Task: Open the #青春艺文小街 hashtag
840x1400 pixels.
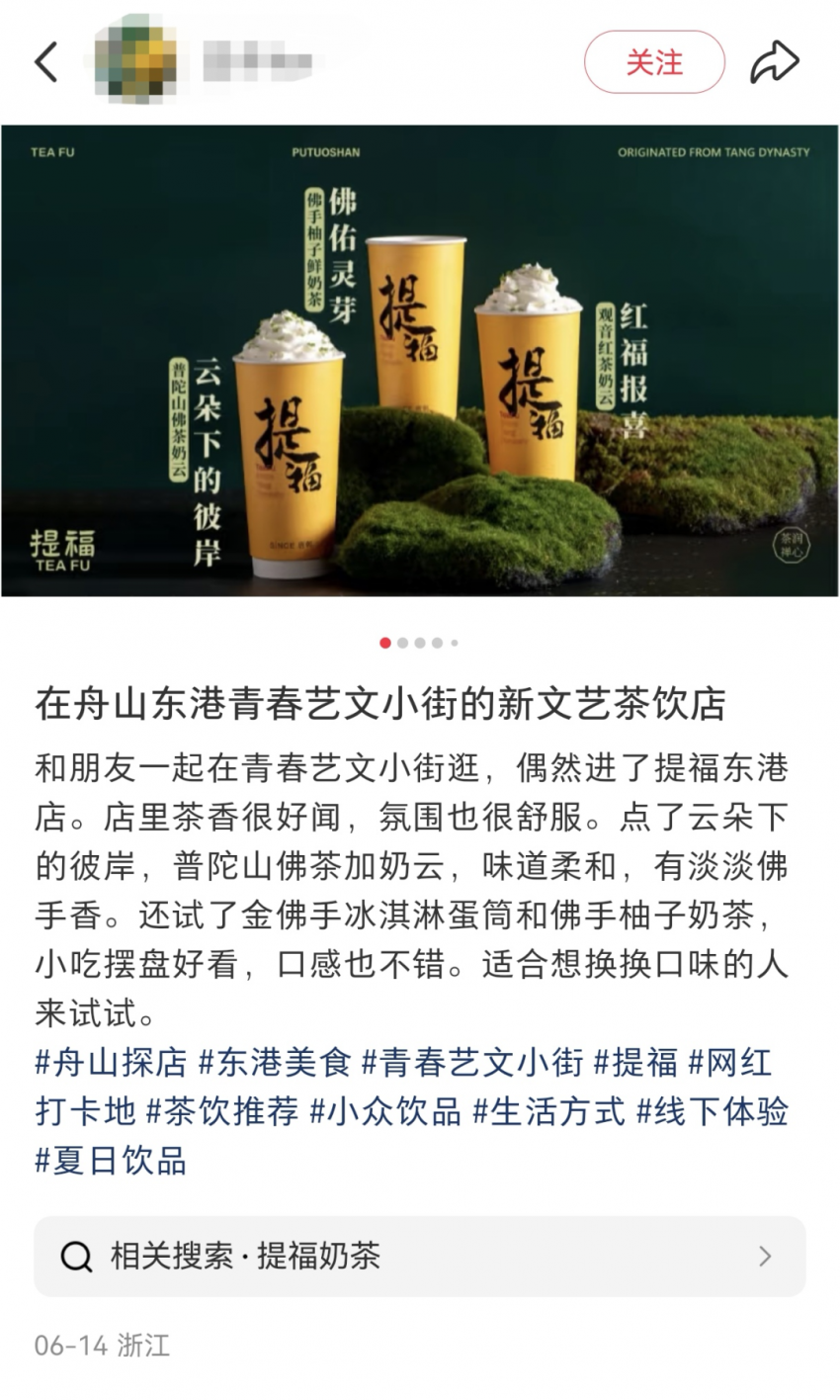Action: 472,1063
